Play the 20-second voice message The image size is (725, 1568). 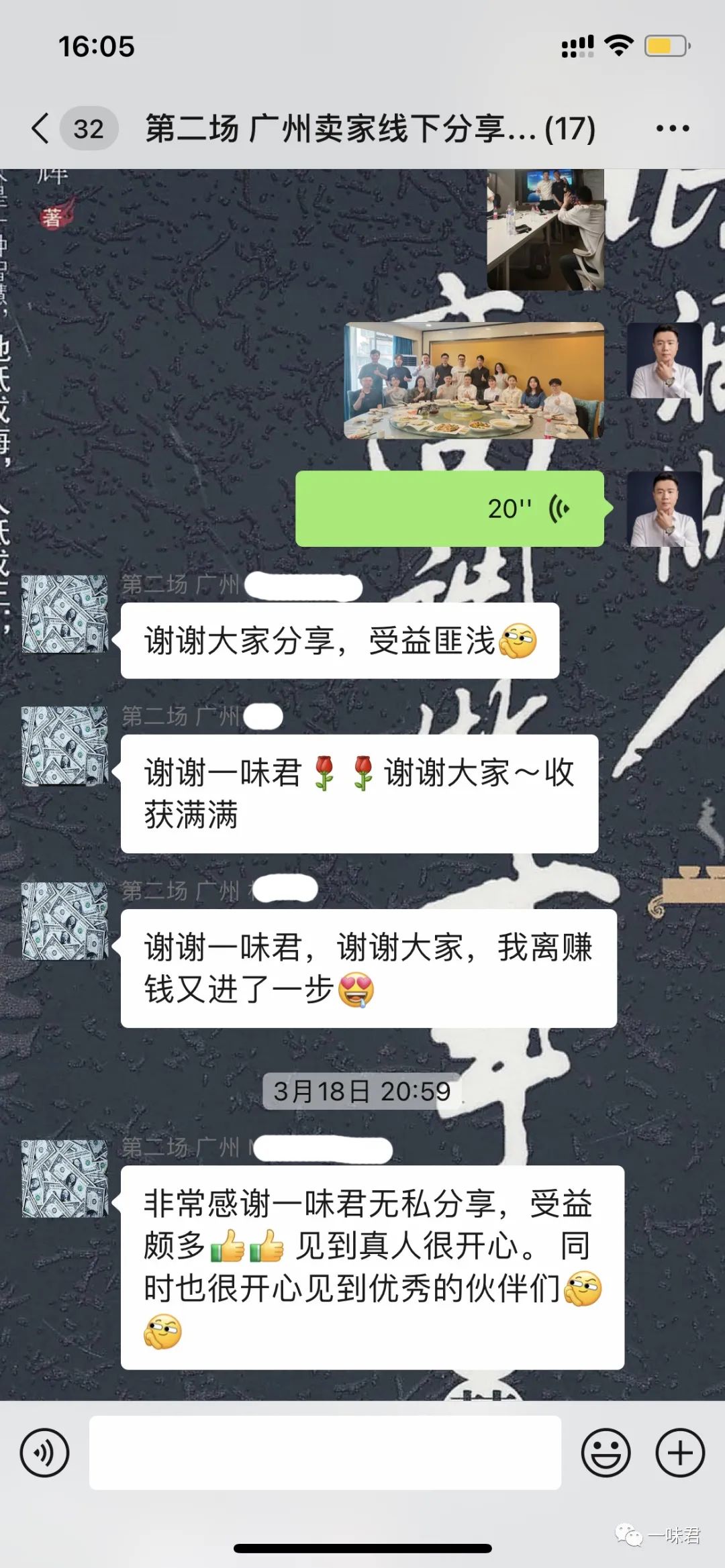(x=450, y=509)
